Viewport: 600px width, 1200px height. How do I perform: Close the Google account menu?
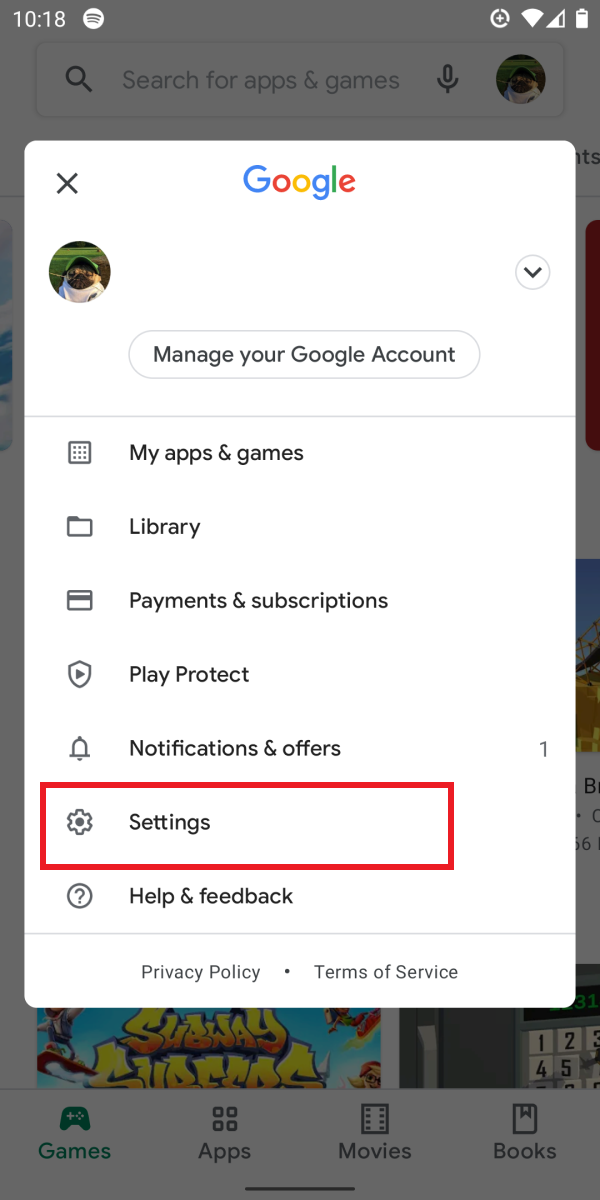coord(67,183)
